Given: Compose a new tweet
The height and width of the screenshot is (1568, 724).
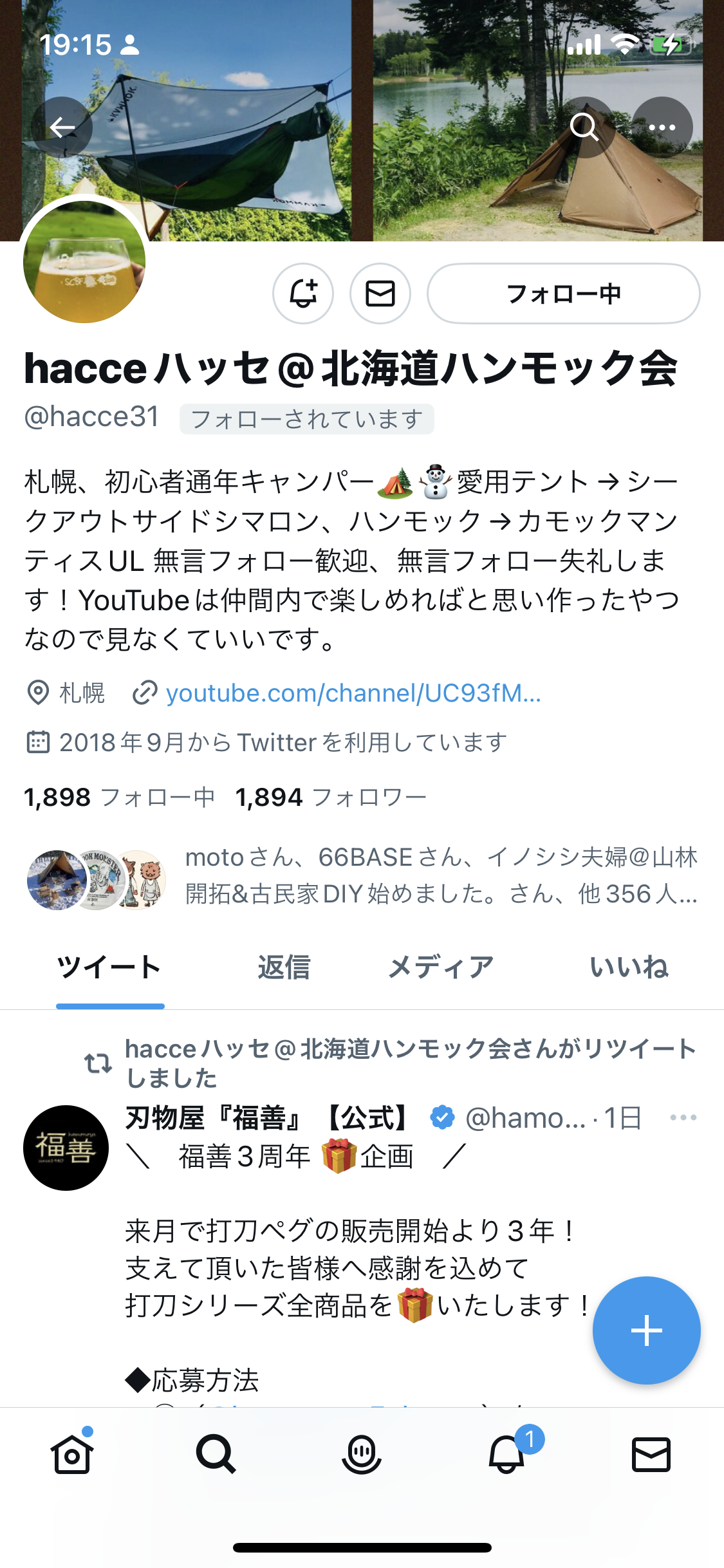Looking at the screenshot, I should click(x=646, y=1330).
